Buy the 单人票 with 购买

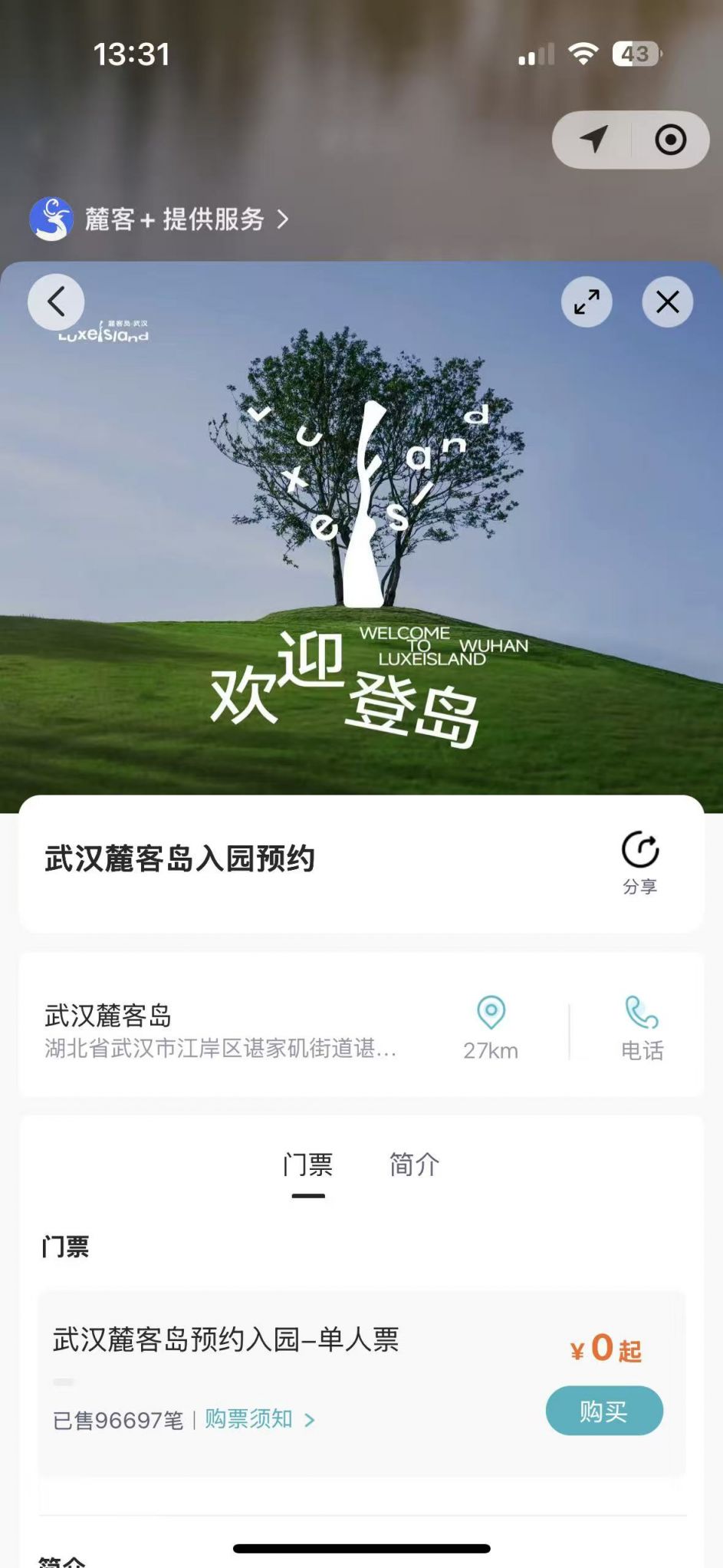[603, 1411]
